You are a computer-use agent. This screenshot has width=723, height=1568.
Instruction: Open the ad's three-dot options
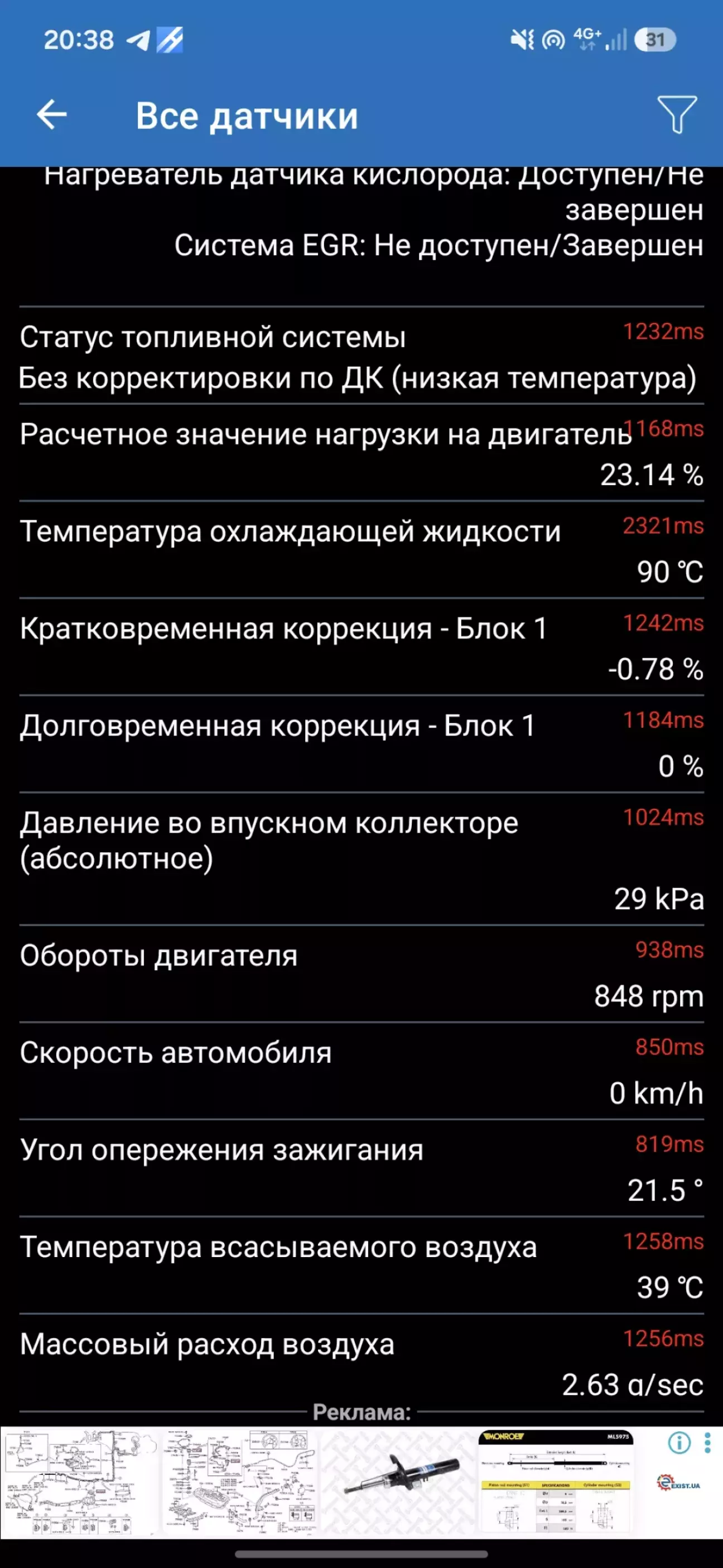(x=707, y=1442)
